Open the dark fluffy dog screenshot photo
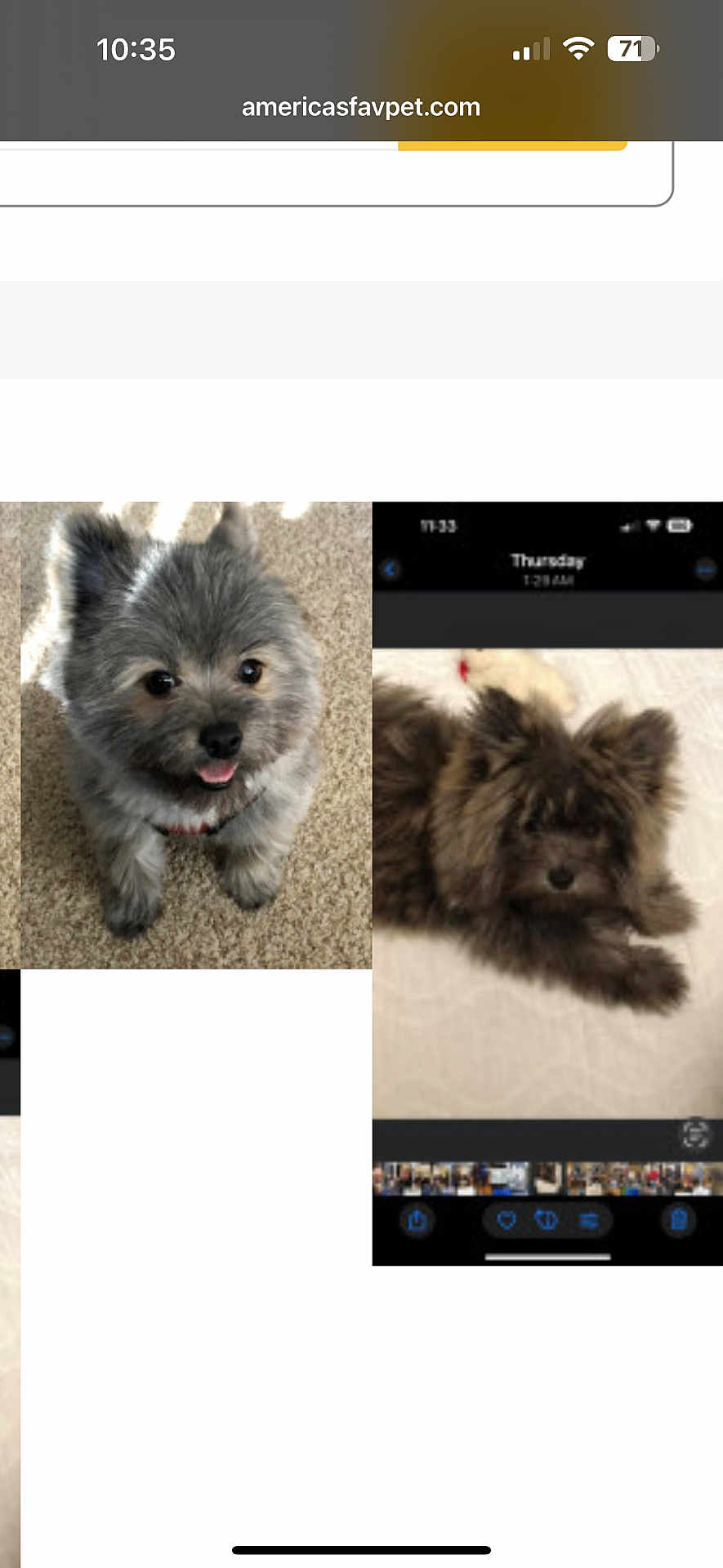Viewport: 723px width, 1568px height. [x=547, y=883]
